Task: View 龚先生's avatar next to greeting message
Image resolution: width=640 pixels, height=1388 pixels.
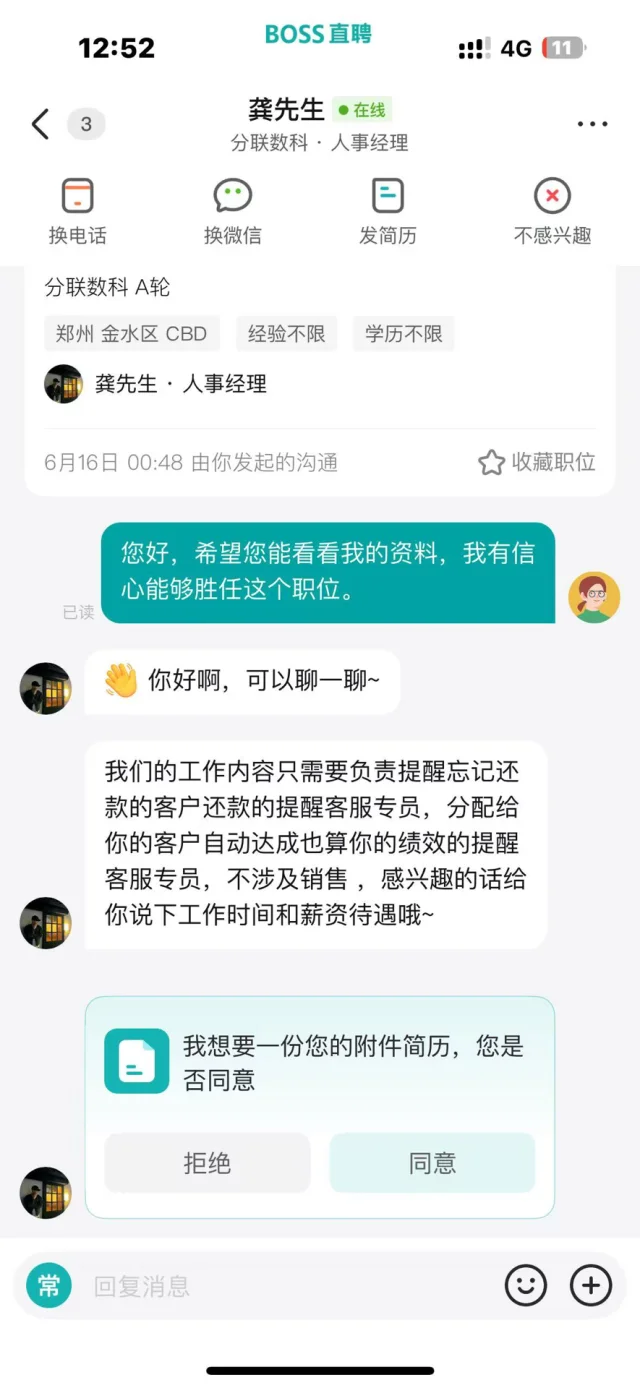Action: click(x=45, y=688)
